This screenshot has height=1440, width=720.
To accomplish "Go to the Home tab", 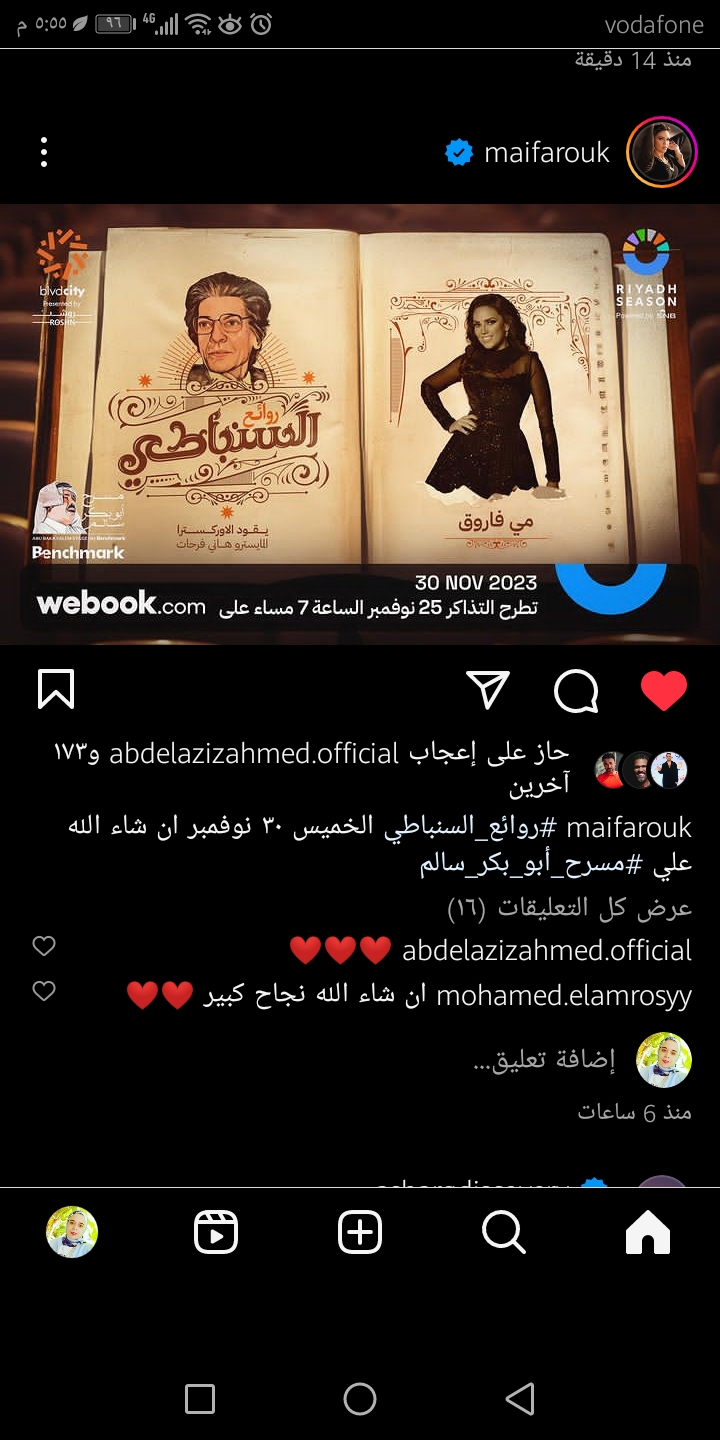I will [647, 1232].
